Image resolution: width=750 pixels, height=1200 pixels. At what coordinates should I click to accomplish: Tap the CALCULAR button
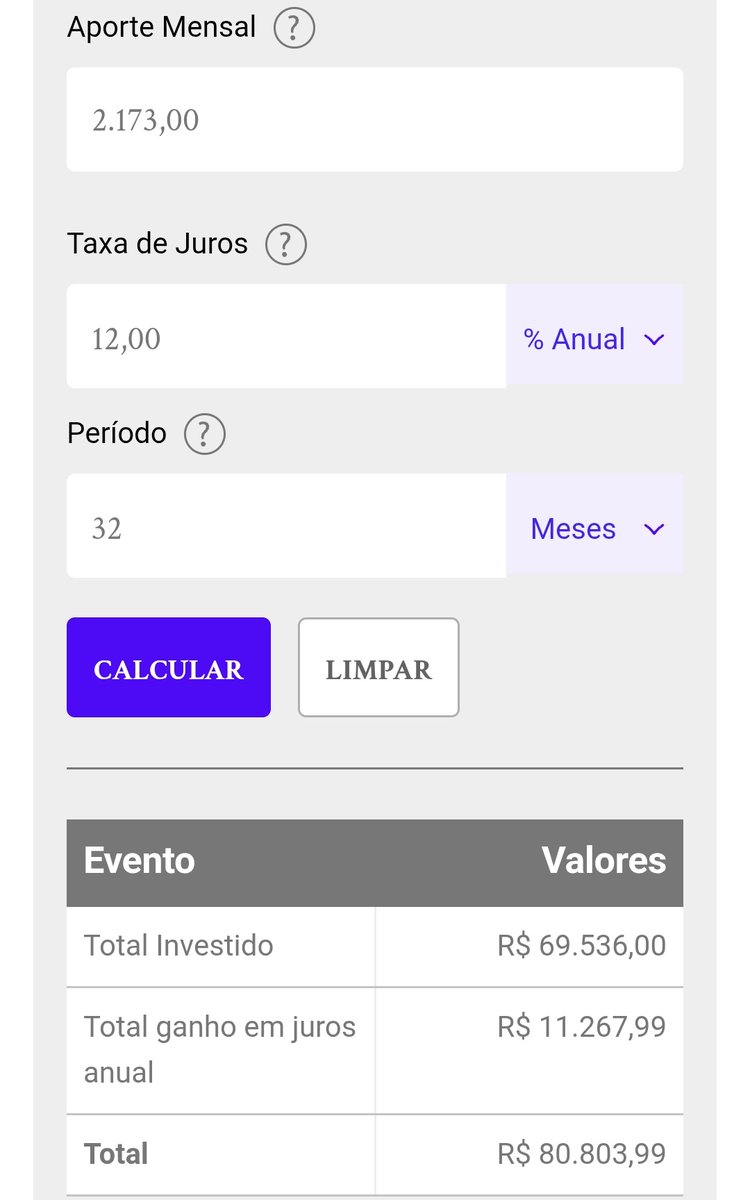[168, 668]
